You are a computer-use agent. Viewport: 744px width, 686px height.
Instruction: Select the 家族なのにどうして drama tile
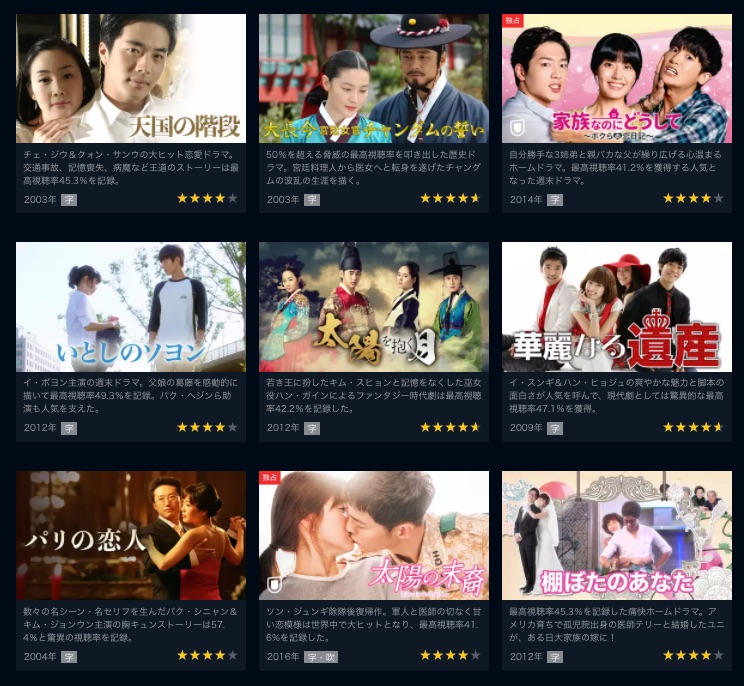[616, 79]
